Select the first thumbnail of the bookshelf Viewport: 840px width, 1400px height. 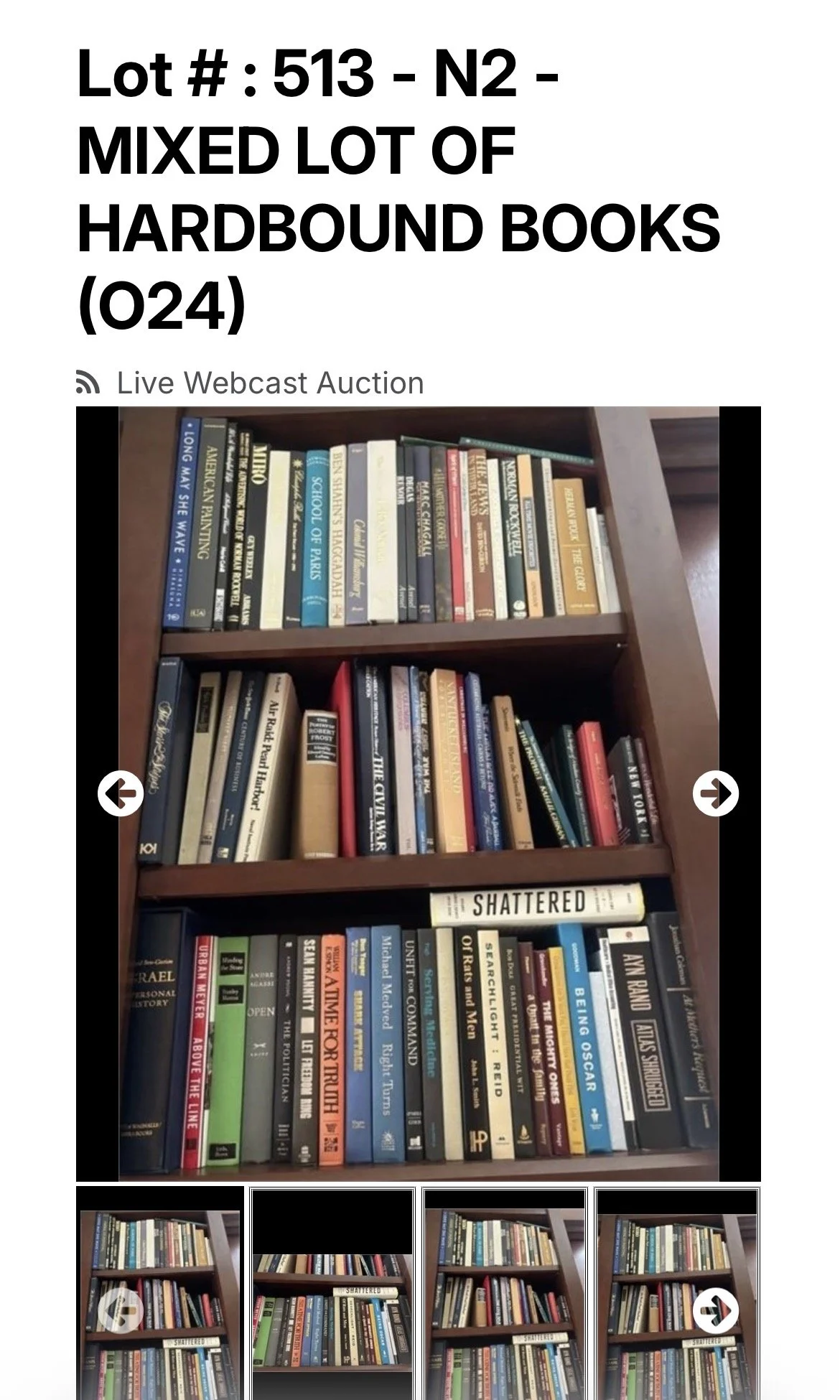pos(160,1293)
